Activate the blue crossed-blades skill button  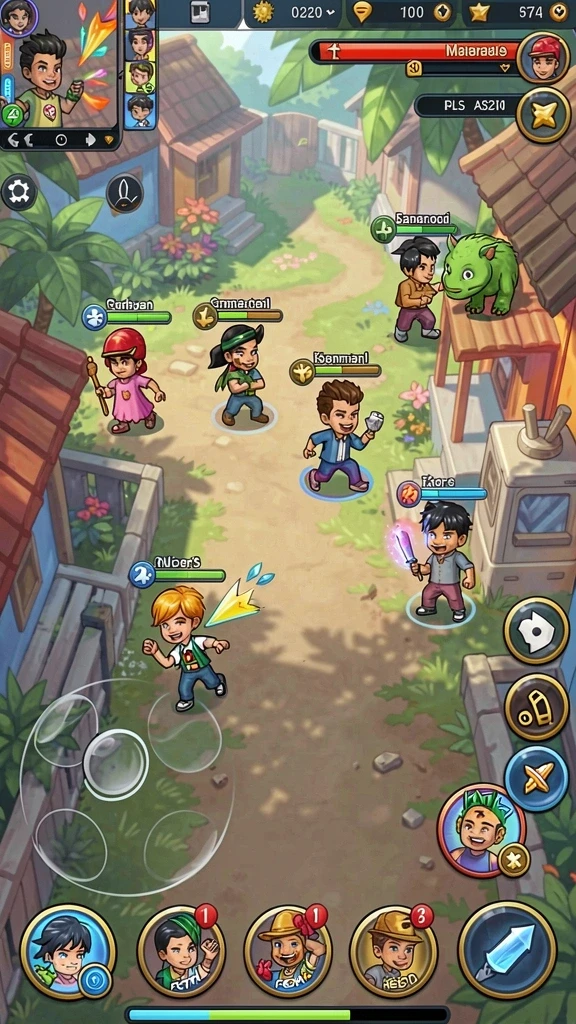point(536,778)
